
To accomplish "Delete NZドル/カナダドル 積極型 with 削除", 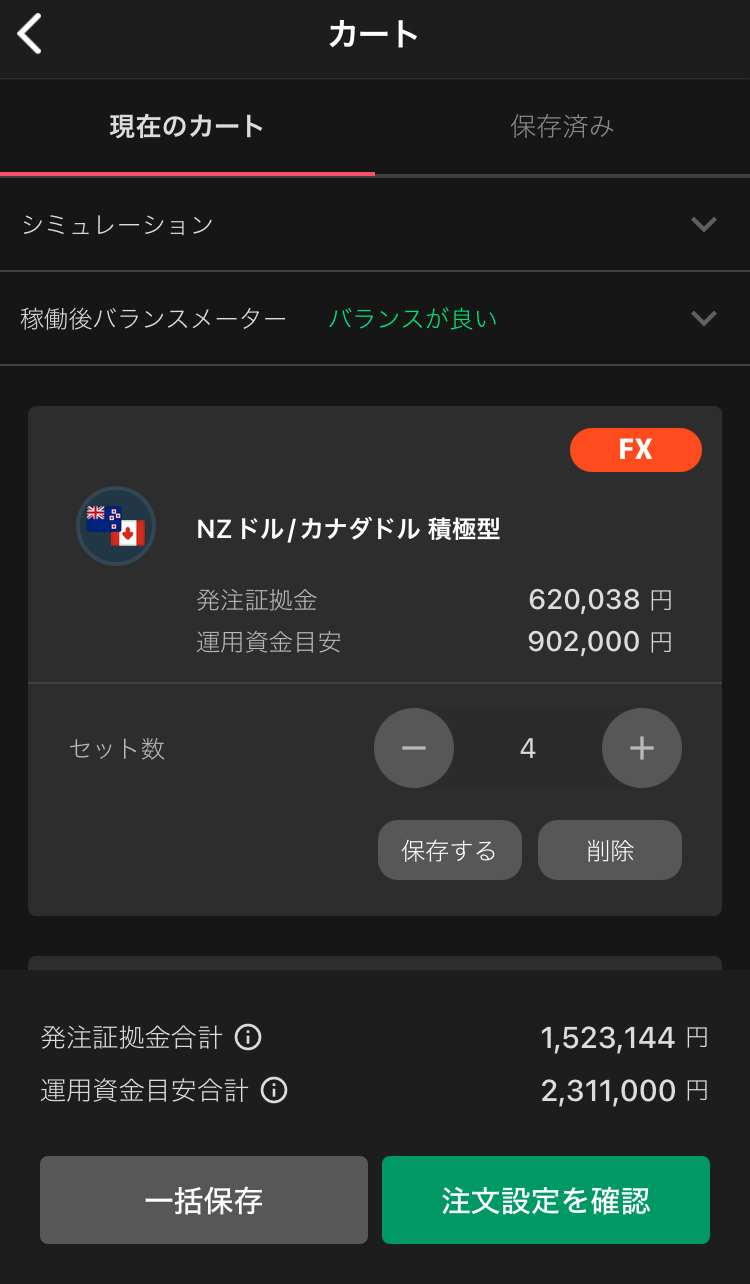I will point(610,850).
